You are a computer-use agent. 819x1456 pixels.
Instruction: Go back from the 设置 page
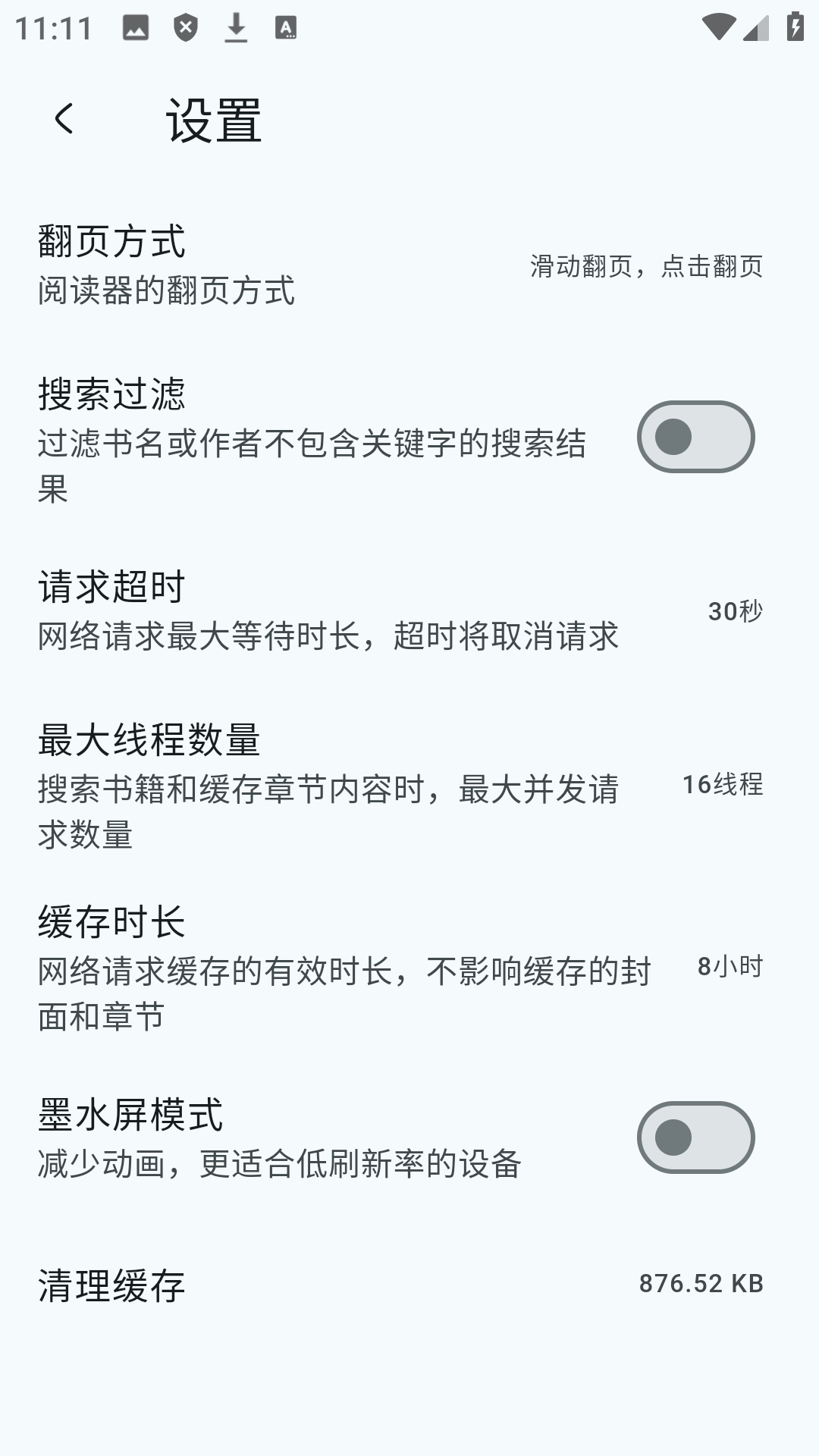64,119
